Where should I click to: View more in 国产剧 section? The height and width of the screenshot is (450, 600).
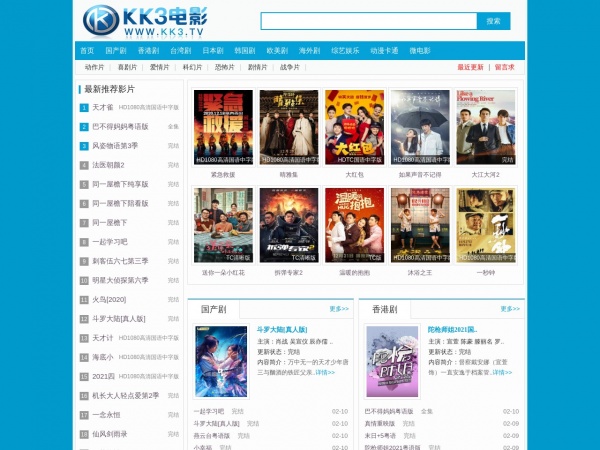(x=339, y=309)
